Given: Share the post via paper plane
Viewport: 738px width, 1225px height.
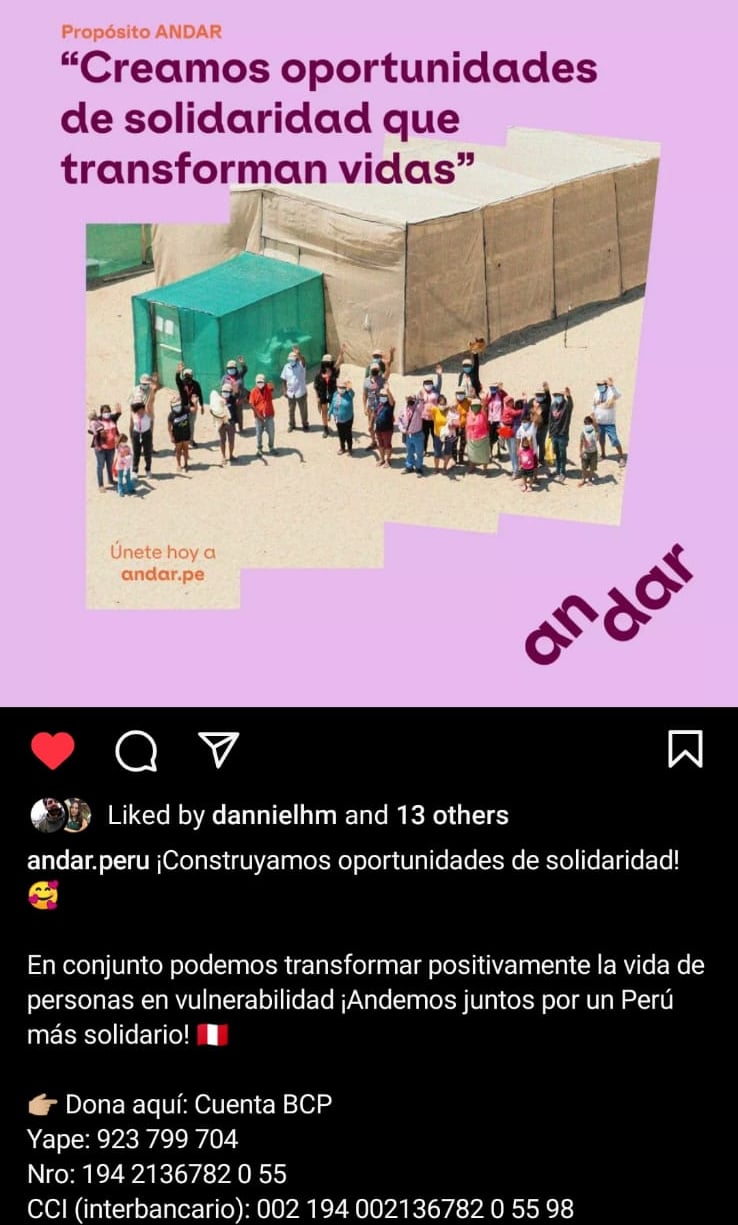Looking at the screenshot, I should (217, 749).
